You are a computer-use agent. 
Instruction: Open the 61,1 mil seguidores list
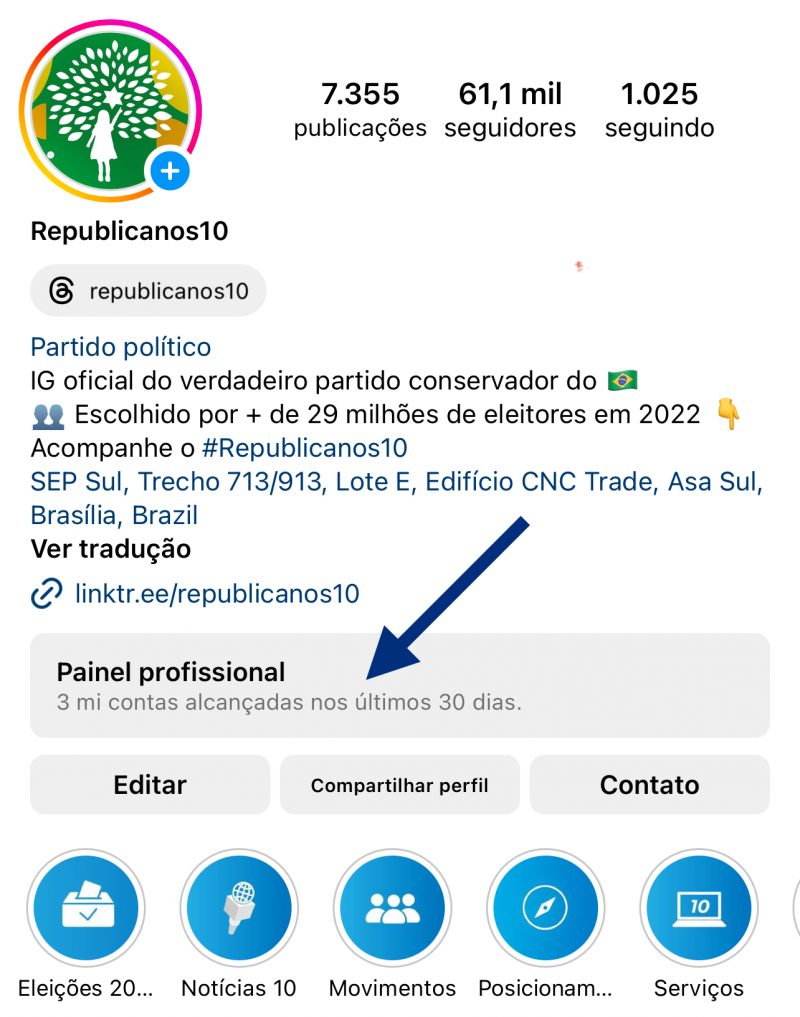[x=510, y=110]
